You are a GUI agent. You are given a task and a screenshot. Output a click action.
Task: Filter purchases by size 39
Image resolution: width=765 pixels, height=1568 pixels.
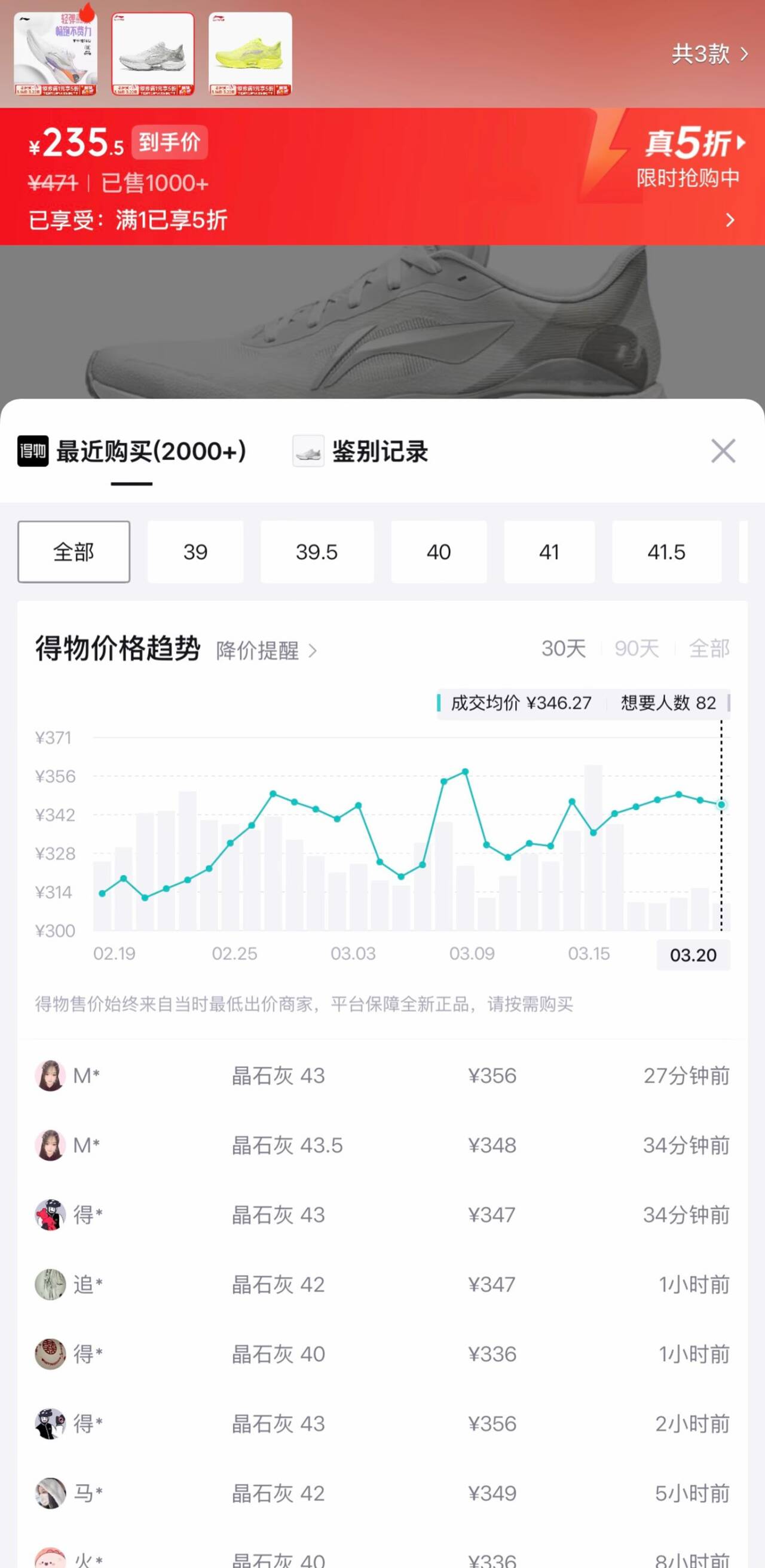coord(195,551)
